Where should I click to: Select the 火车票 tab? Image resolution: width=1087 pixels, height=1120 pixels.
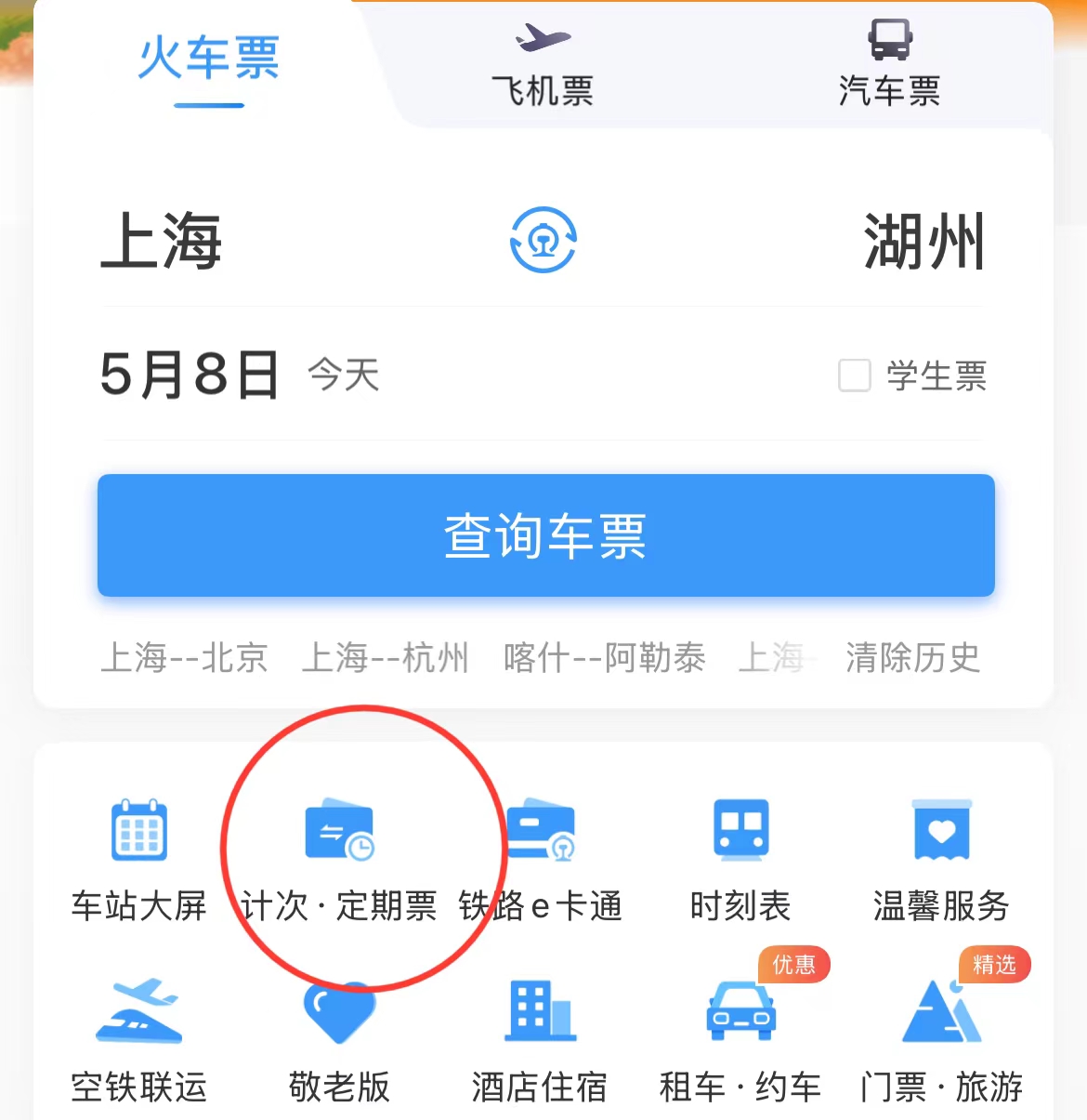coord(209,59)
